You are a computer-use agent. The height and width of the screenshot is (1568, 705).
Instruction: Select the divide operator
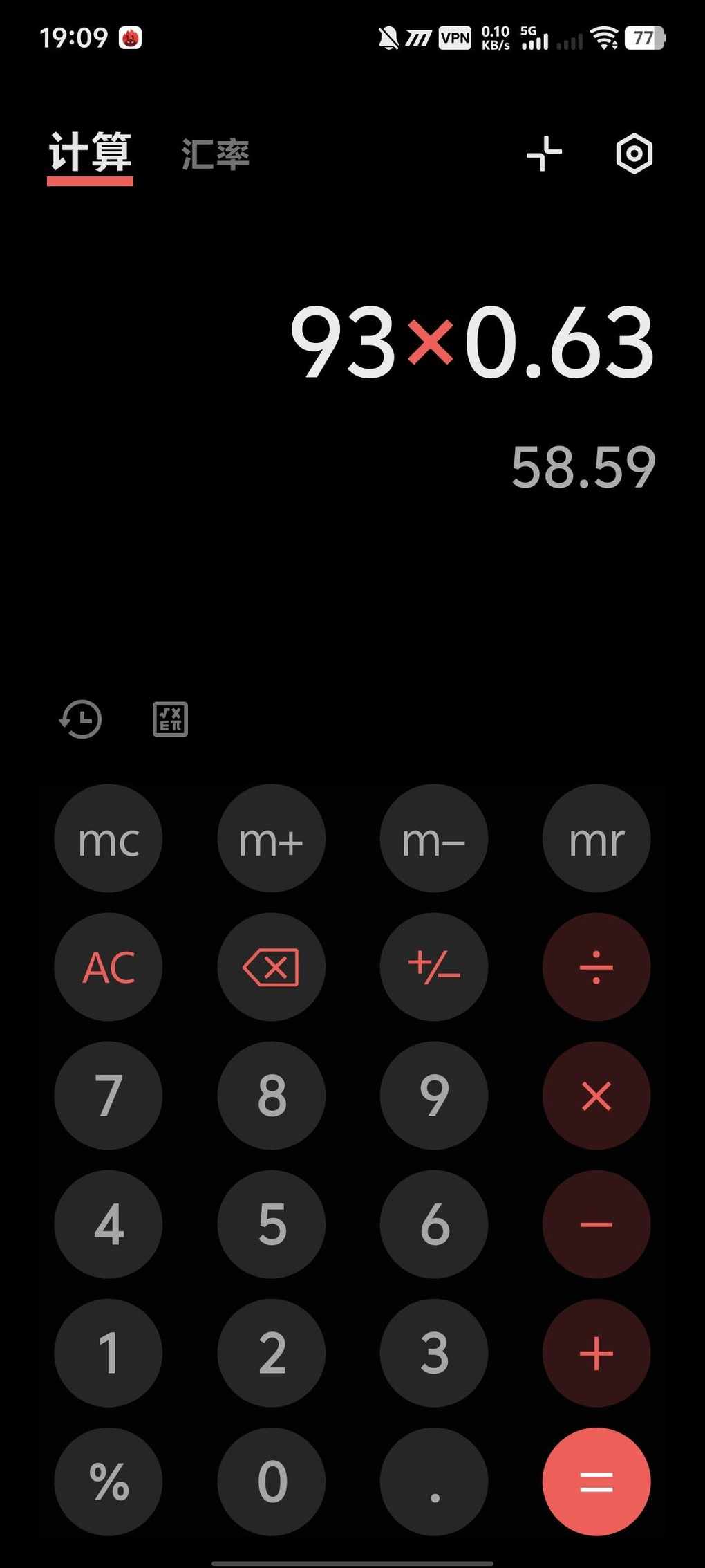[596, 967]
